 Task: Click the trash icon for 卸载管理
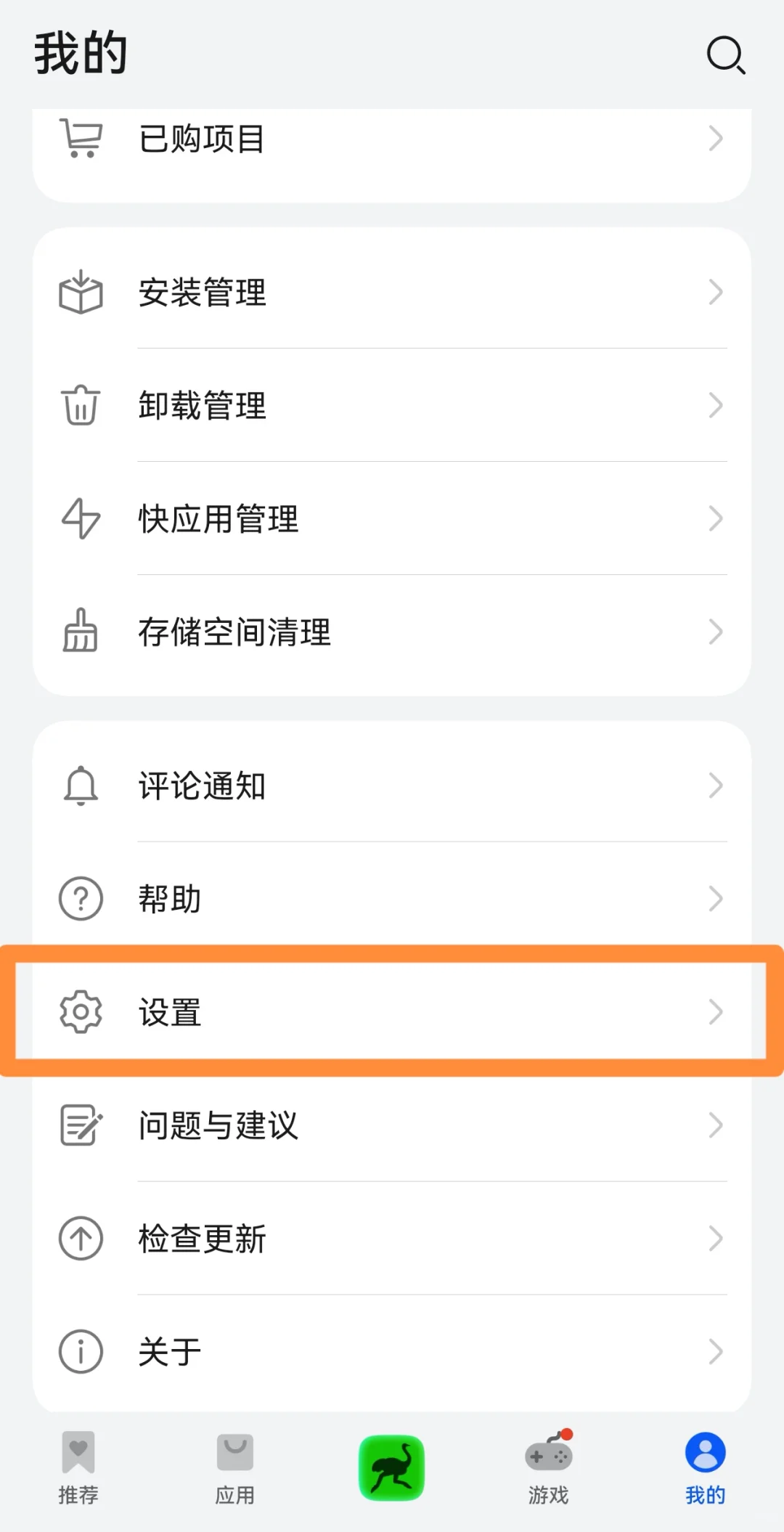(80, 405)
